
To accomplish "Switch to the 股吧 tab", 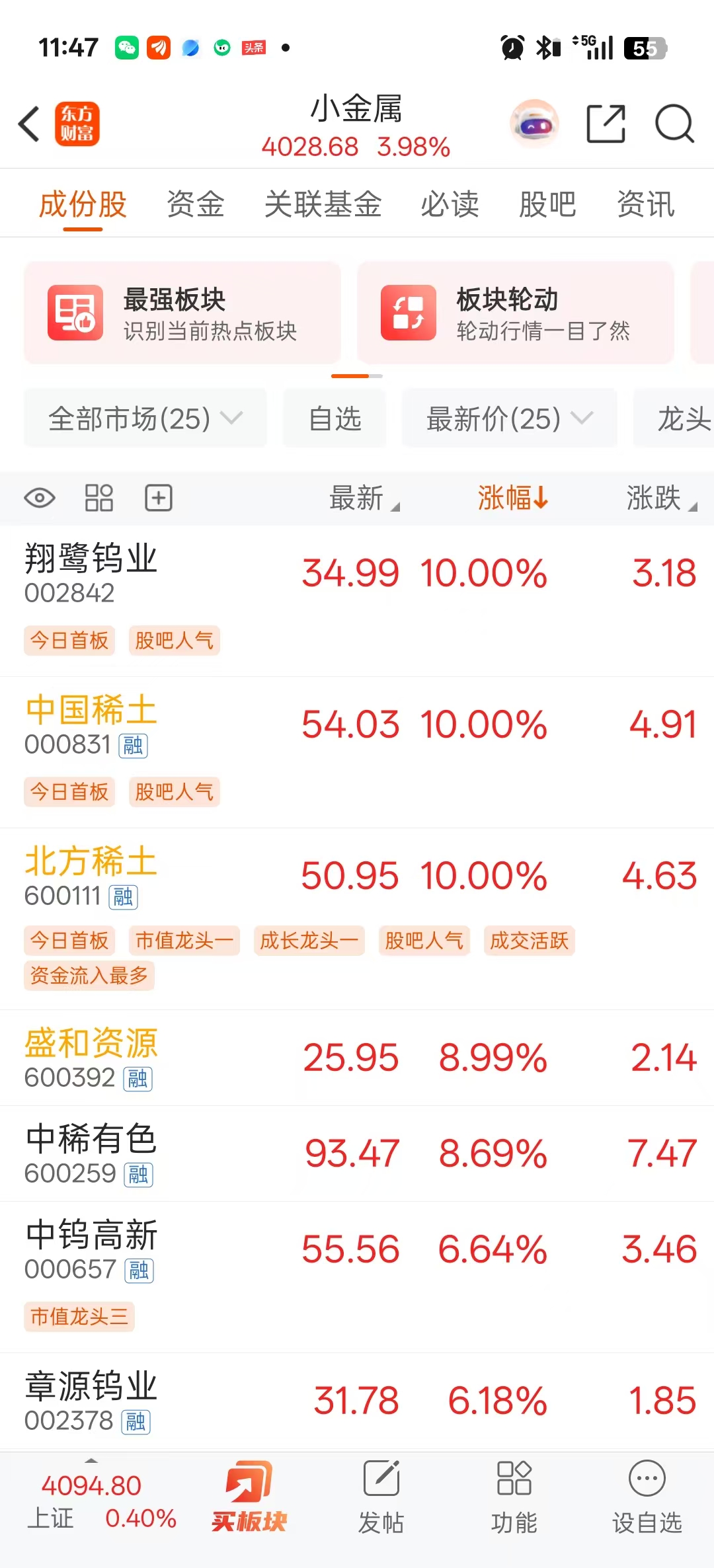I will [547, 204].
